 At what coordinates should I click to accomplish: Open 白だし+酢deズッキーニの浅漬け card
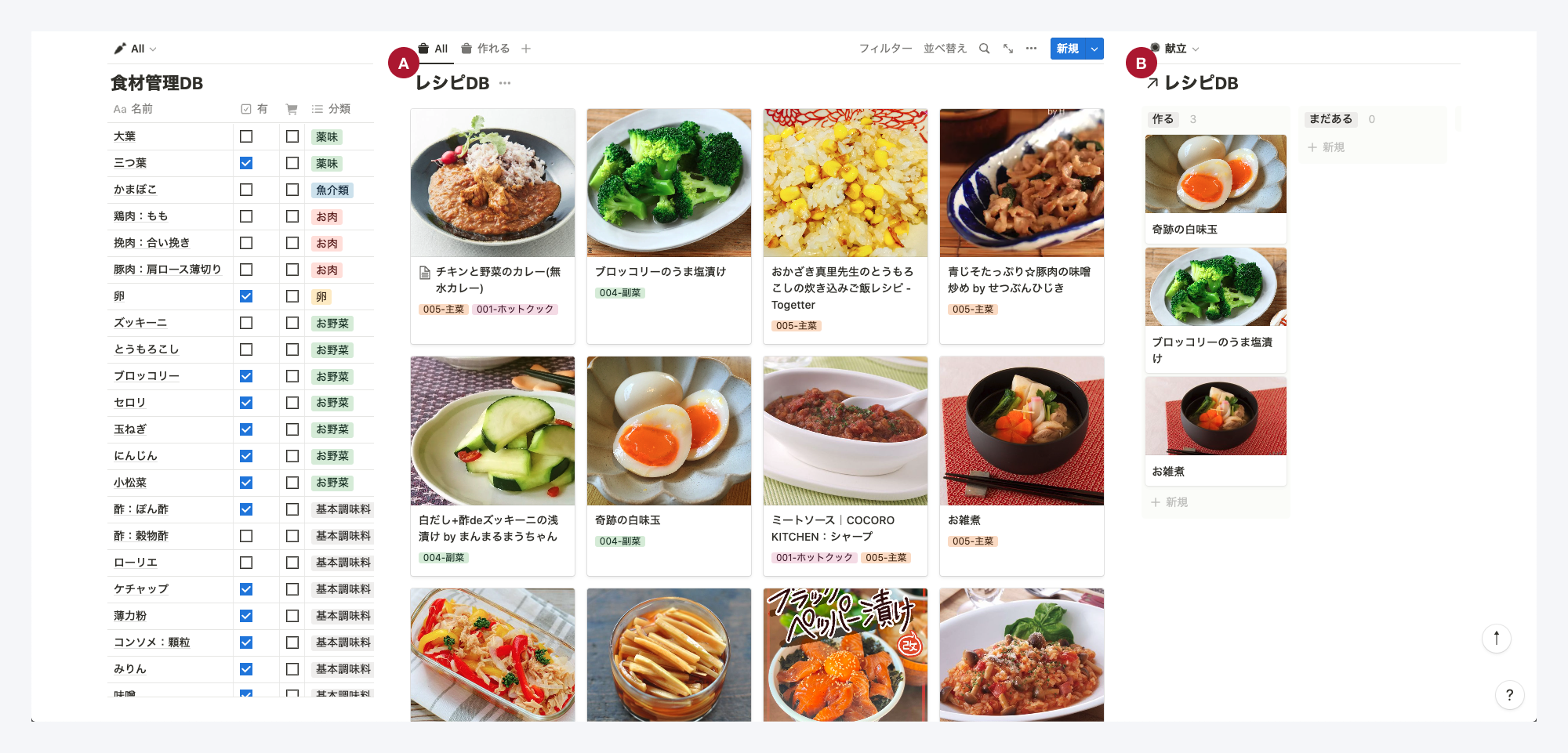point(492,465)
